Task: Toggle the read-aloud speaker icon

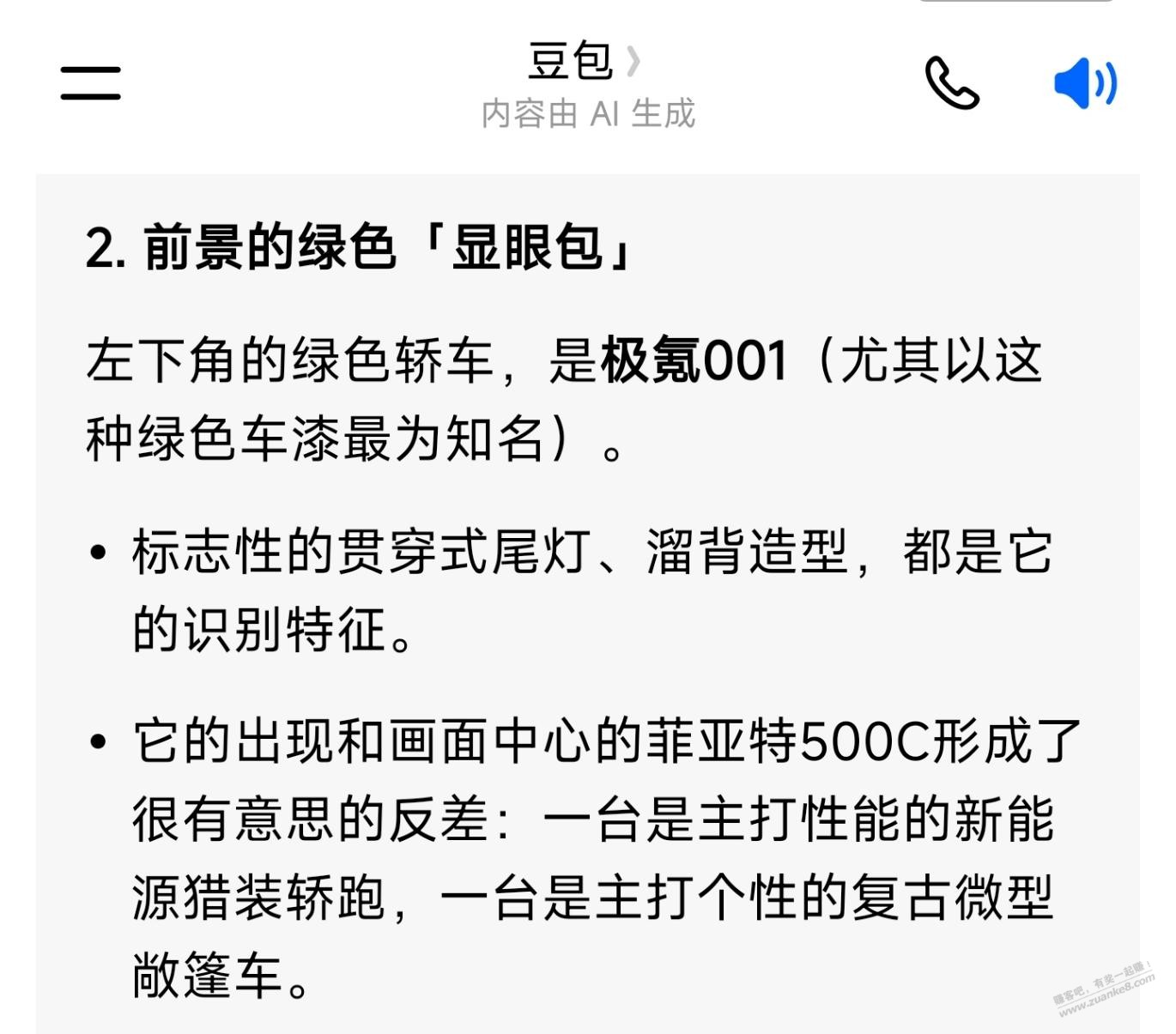Action: (x=1084, y=84)
